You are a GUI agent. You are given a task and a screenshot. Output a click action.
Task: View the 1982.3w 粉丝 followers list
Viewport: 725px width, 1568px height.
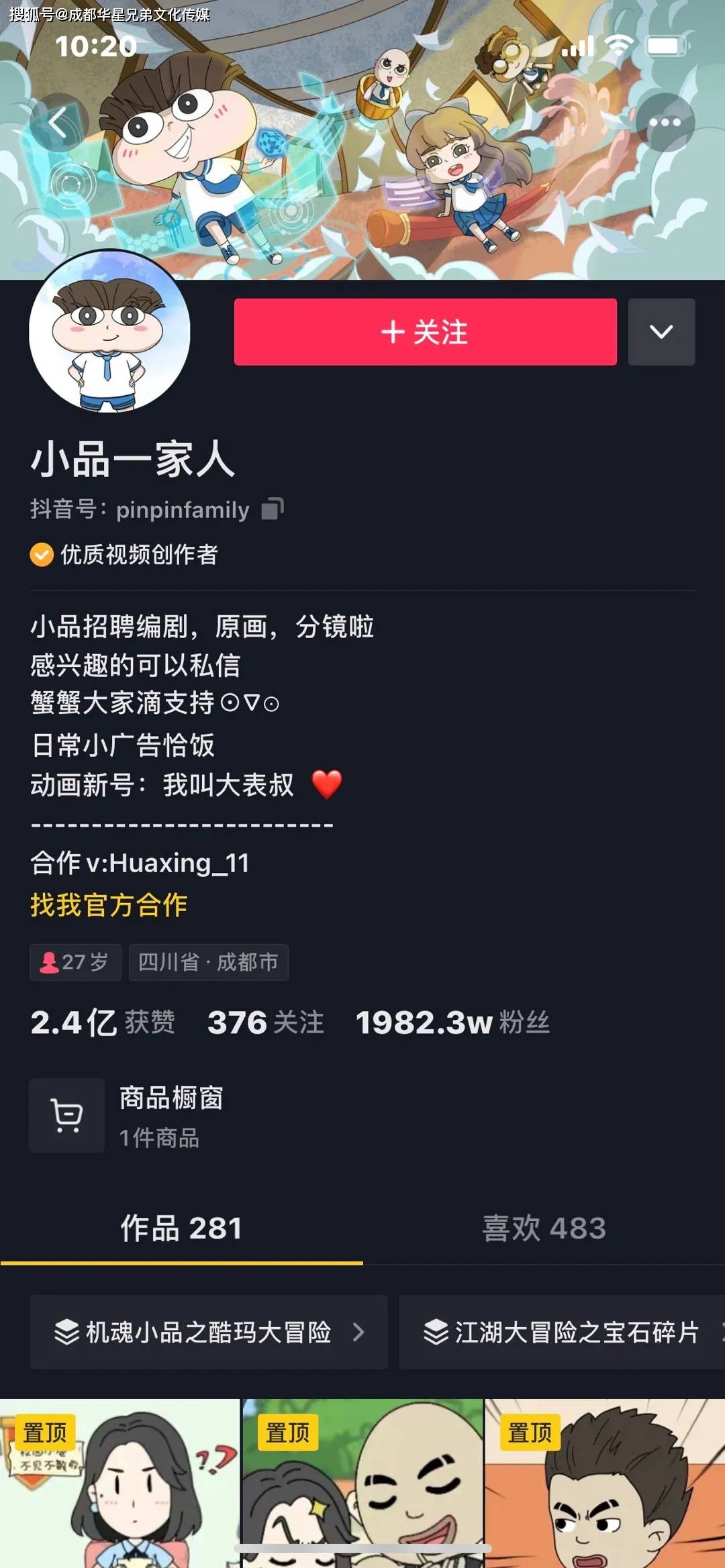[453, 1023]
